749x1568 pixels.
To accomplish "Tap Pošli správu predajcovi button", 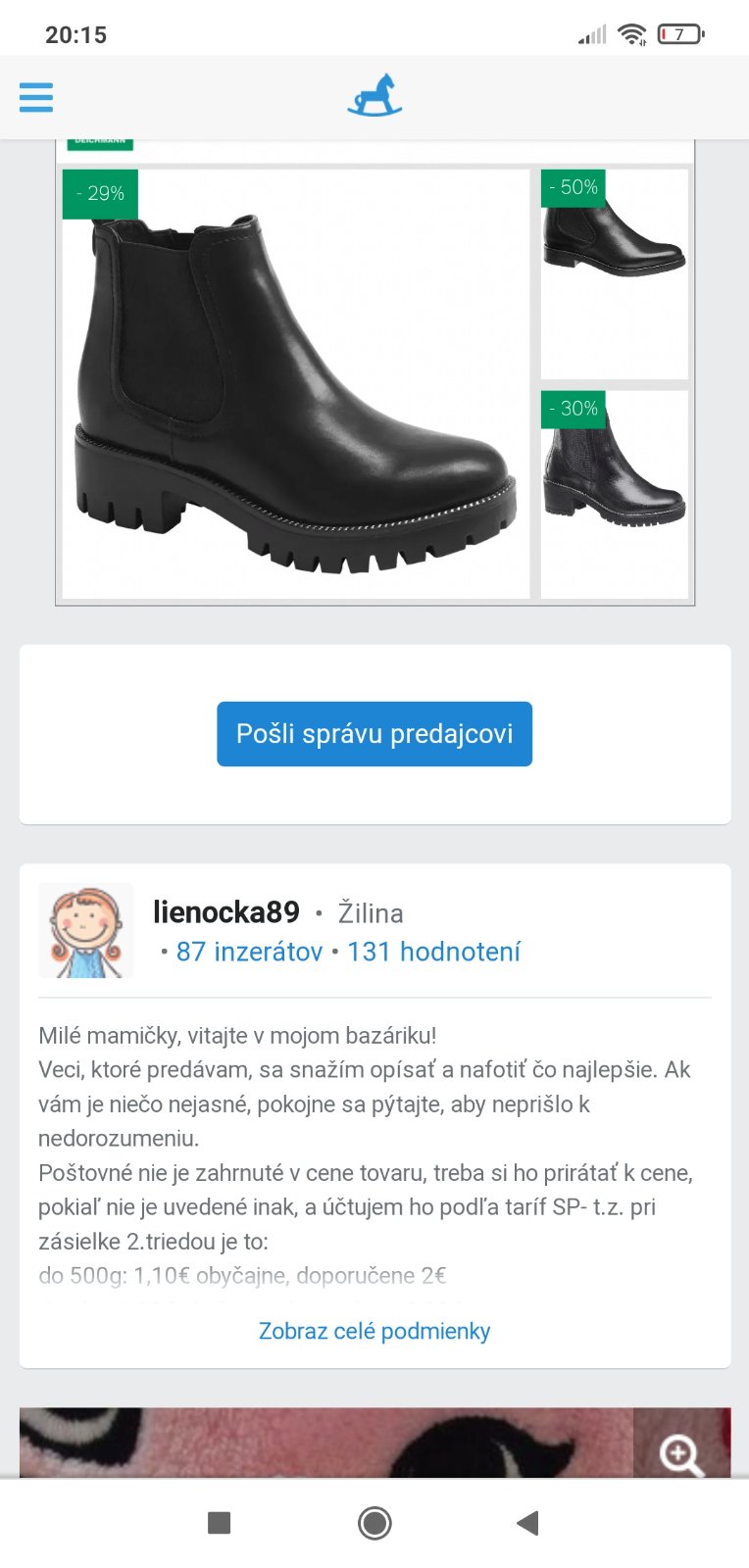I will (x=374, y=734).
